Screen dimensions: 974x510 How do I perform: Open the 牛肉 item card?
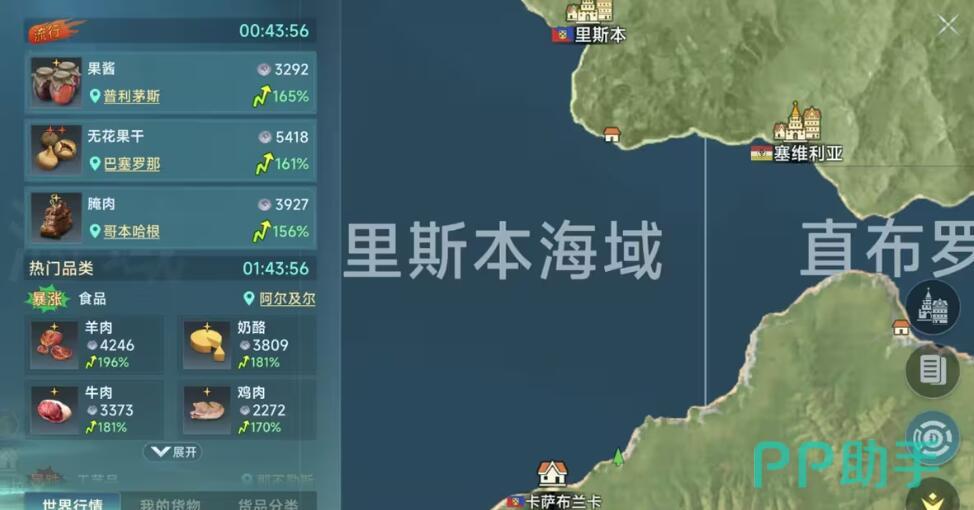click(x=95, y=410)
